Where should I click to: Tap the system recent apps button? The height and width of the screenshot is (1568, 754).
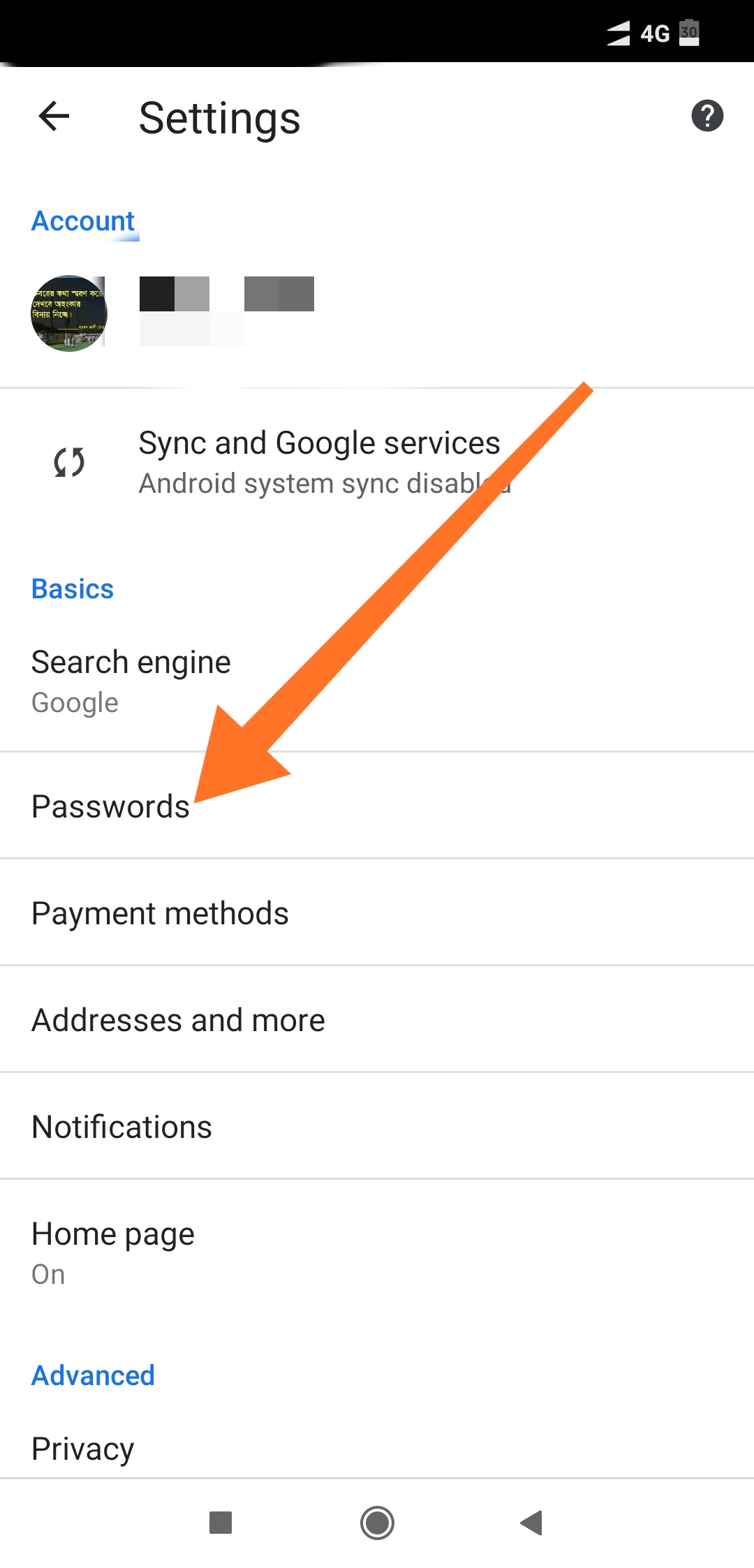(221, 1523)
